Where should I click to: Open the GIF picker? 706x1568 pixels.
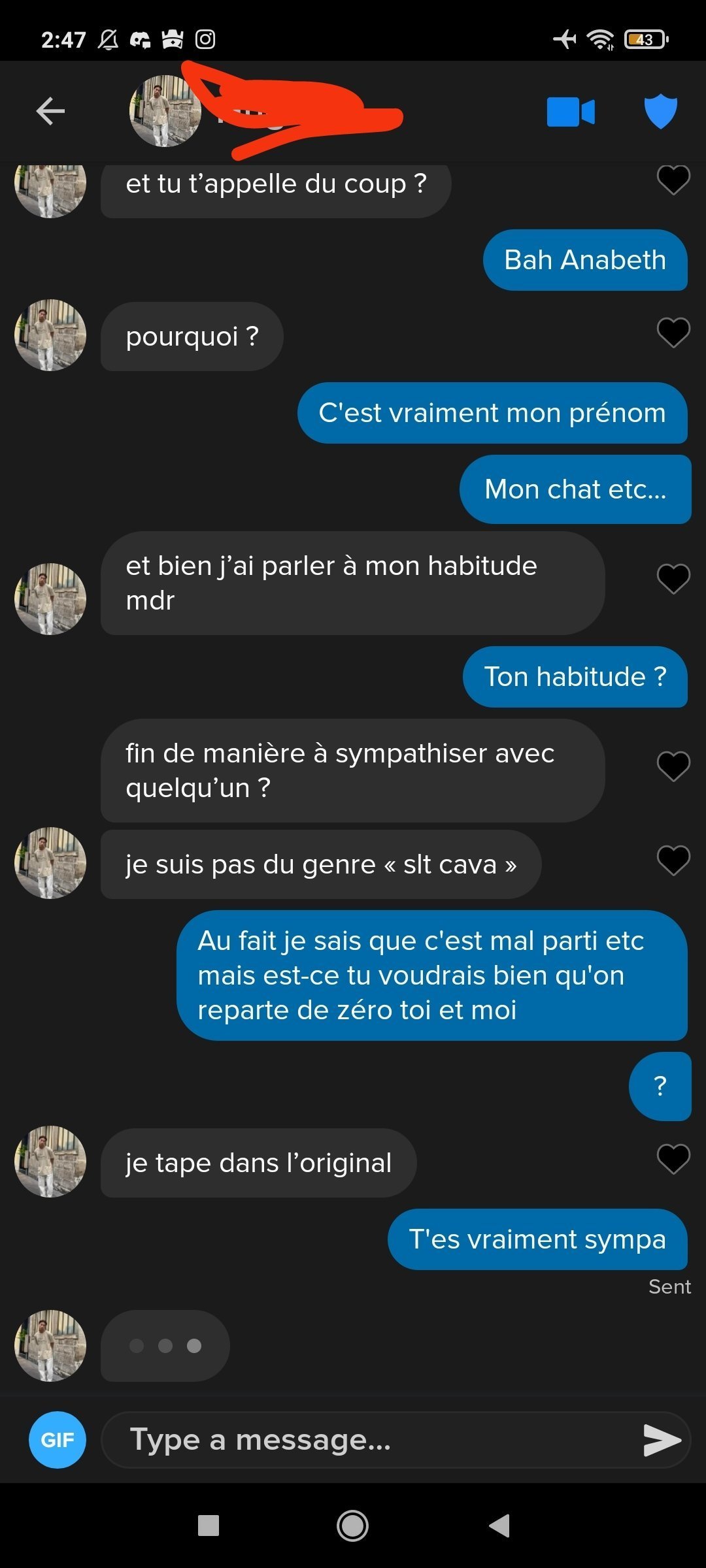pos(58,1440)
